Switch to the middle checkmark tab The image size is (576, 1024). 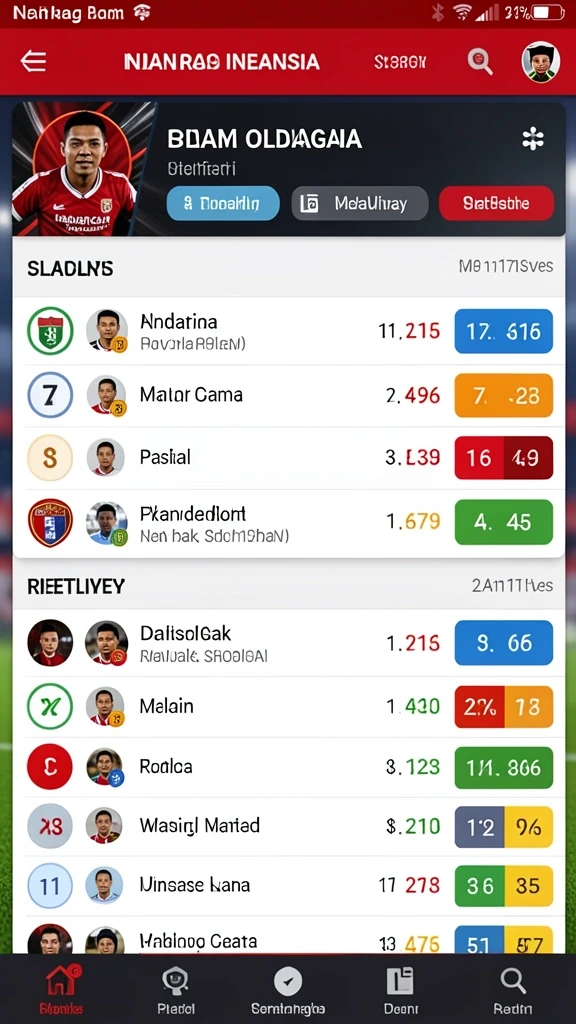(288, 989)
